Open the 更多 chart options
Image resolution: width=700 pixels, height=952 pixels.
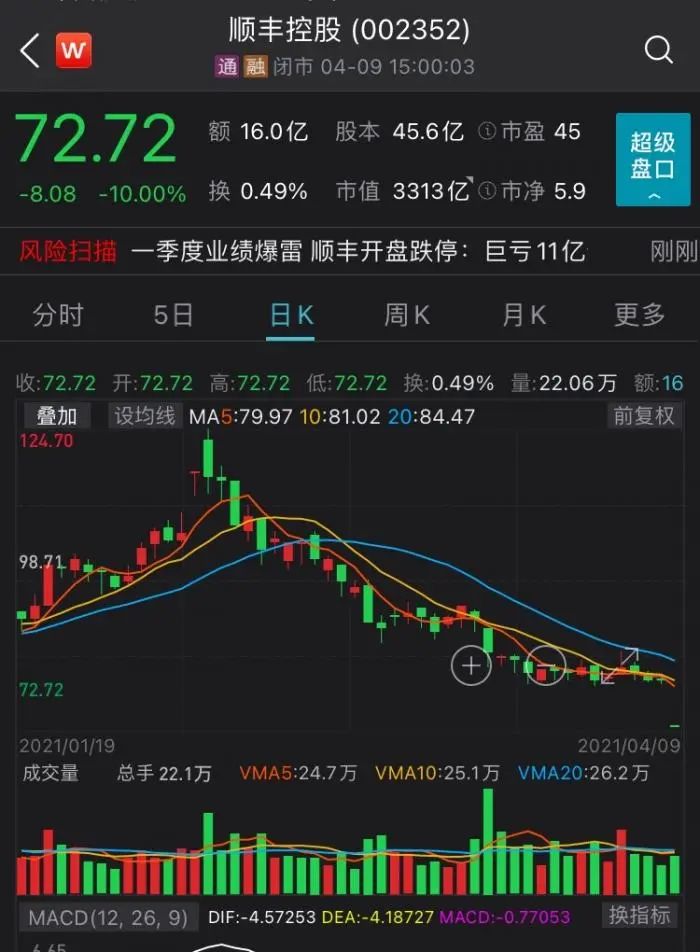(639, 315)
